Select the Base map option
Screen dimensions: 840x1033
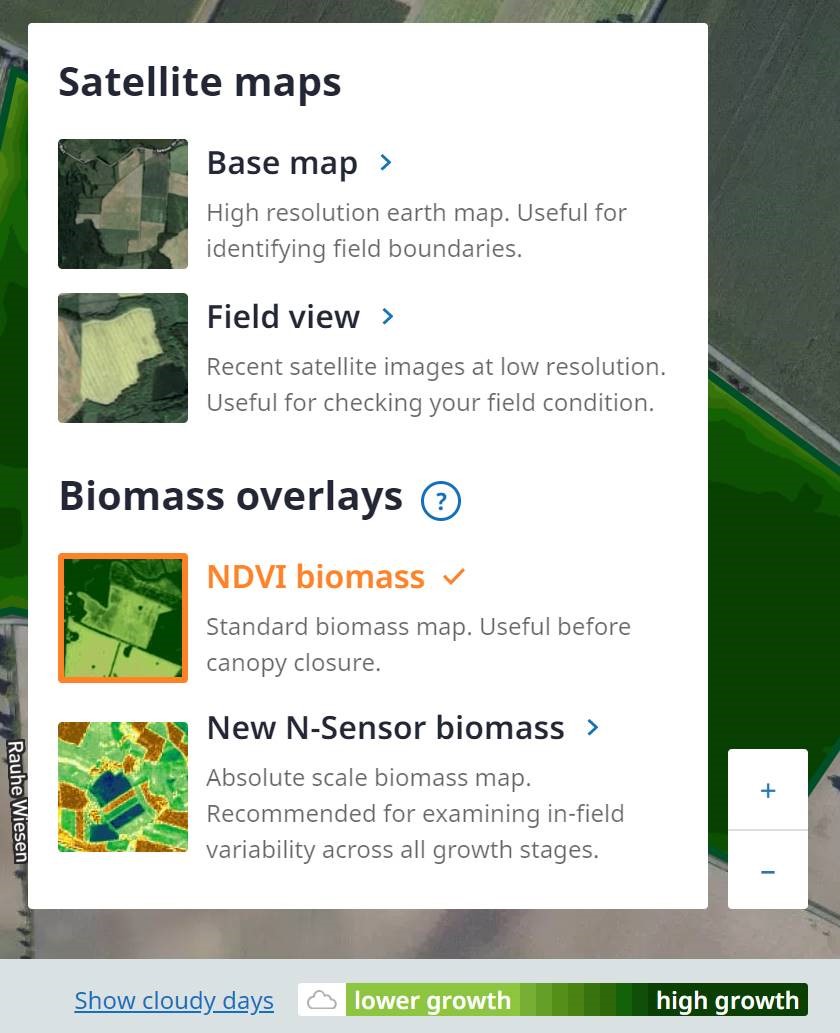(282, 163)
